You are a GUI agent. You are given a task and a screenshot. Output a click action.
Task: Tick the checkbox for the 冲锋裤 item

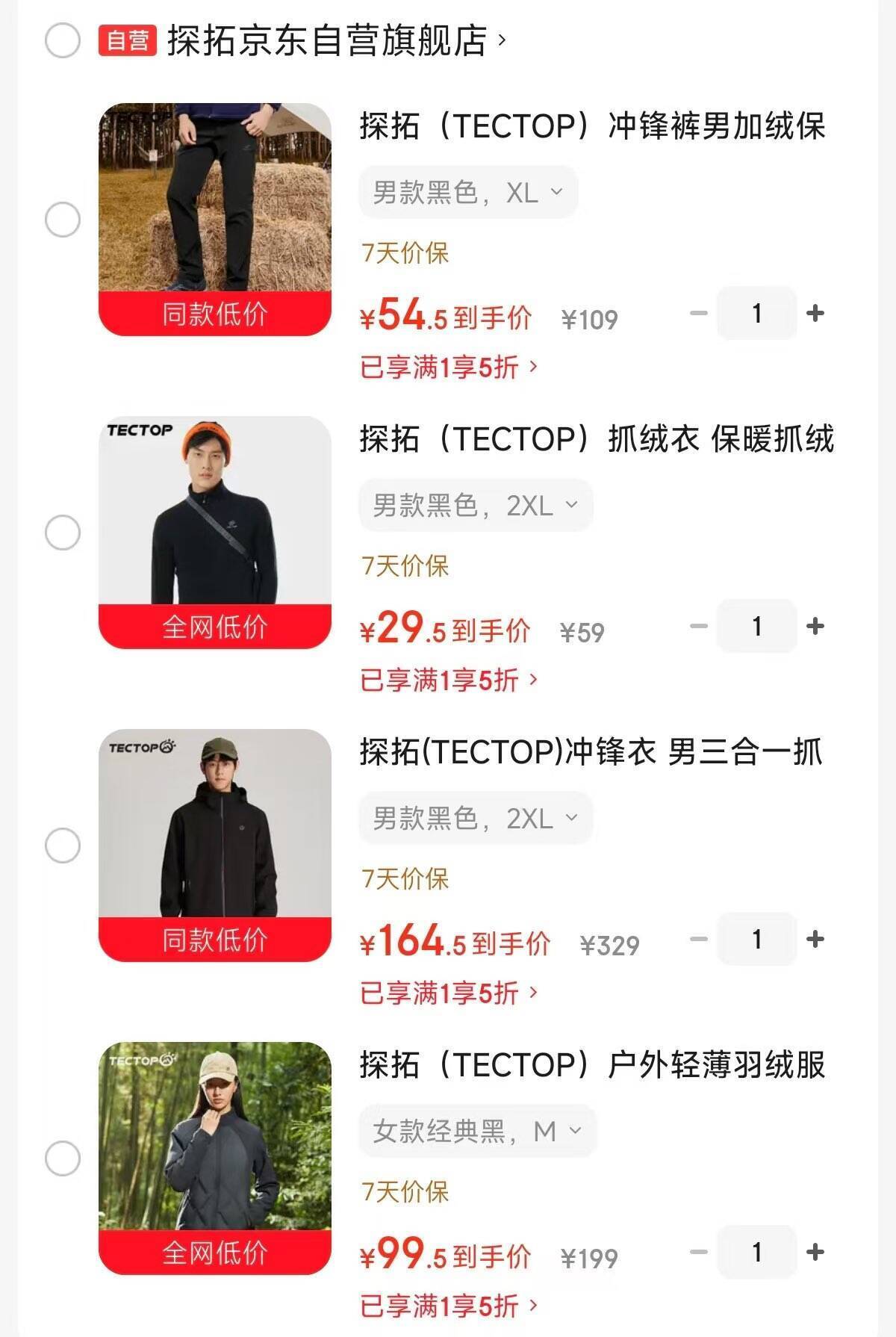(x=63, y=220)
